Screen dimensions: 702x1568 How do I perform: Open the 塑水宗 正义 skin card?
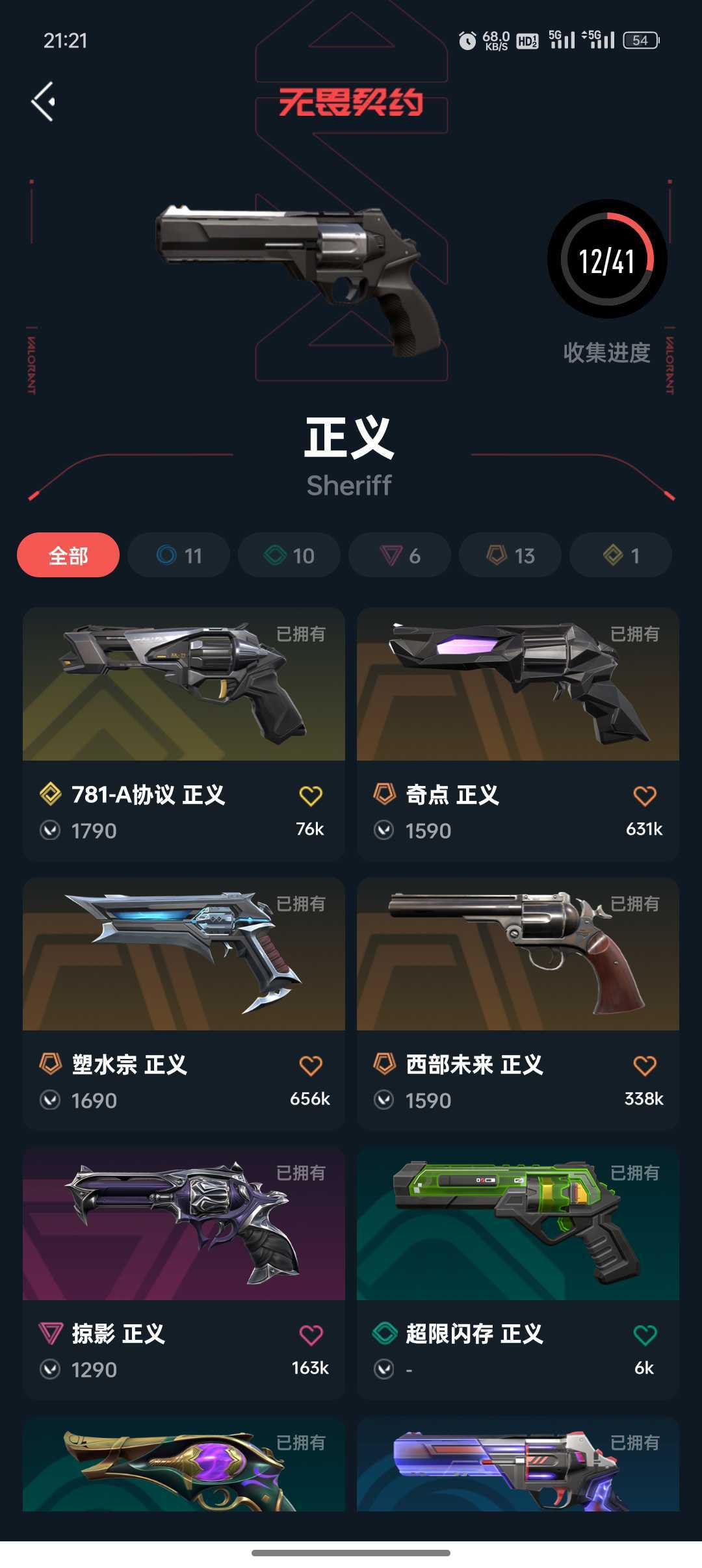pyautogui.click(x=184, y=1004)
